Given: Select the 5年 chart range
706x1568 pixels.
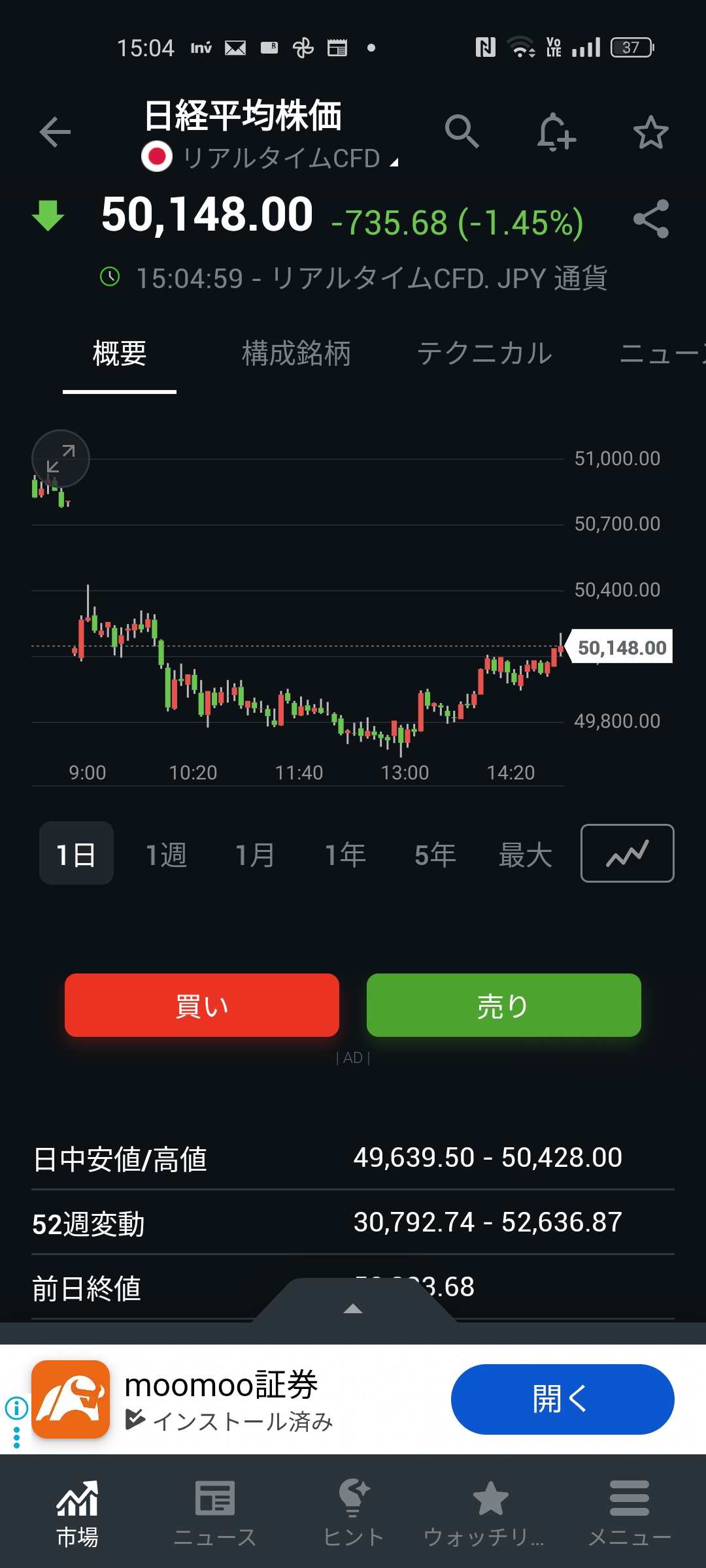Looking at the screenshot, I should [x=435, y=854].
